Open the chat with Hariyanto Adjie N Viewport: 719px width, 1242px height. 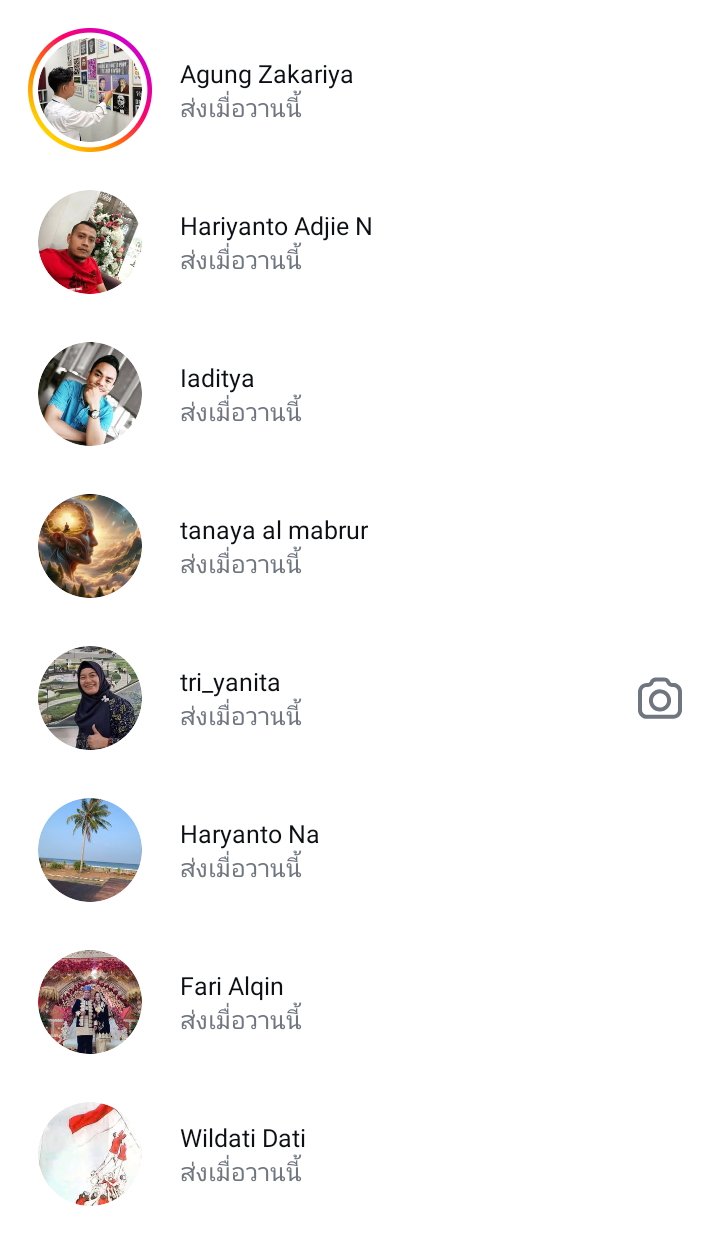tap(359, 242)
